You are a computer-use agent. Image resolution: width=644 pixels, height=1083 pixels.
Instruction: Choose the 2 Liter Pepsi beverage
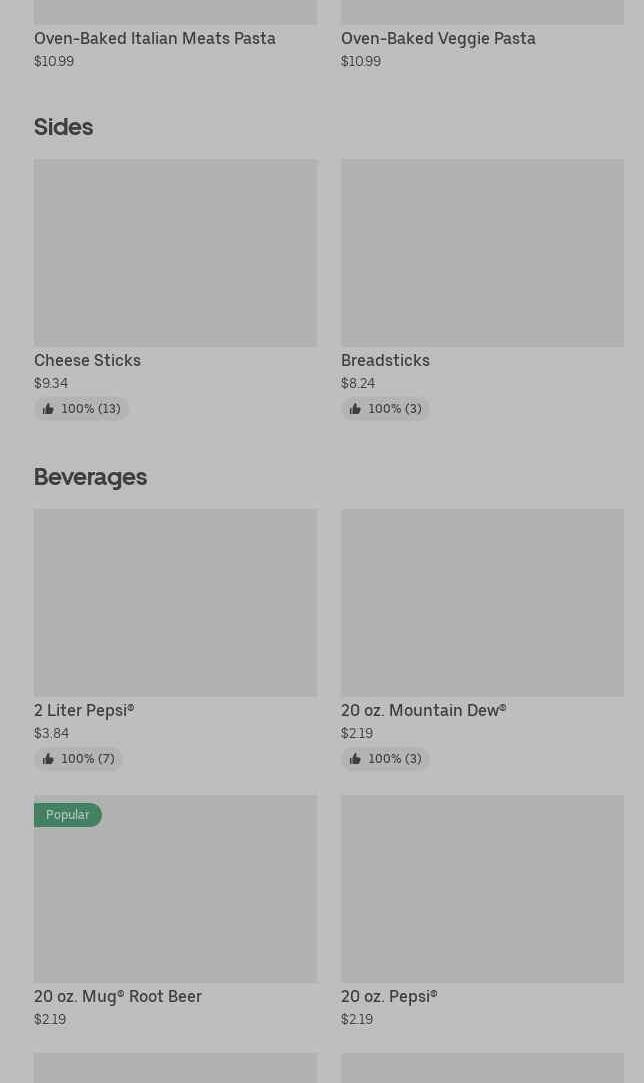click(176, 640)
